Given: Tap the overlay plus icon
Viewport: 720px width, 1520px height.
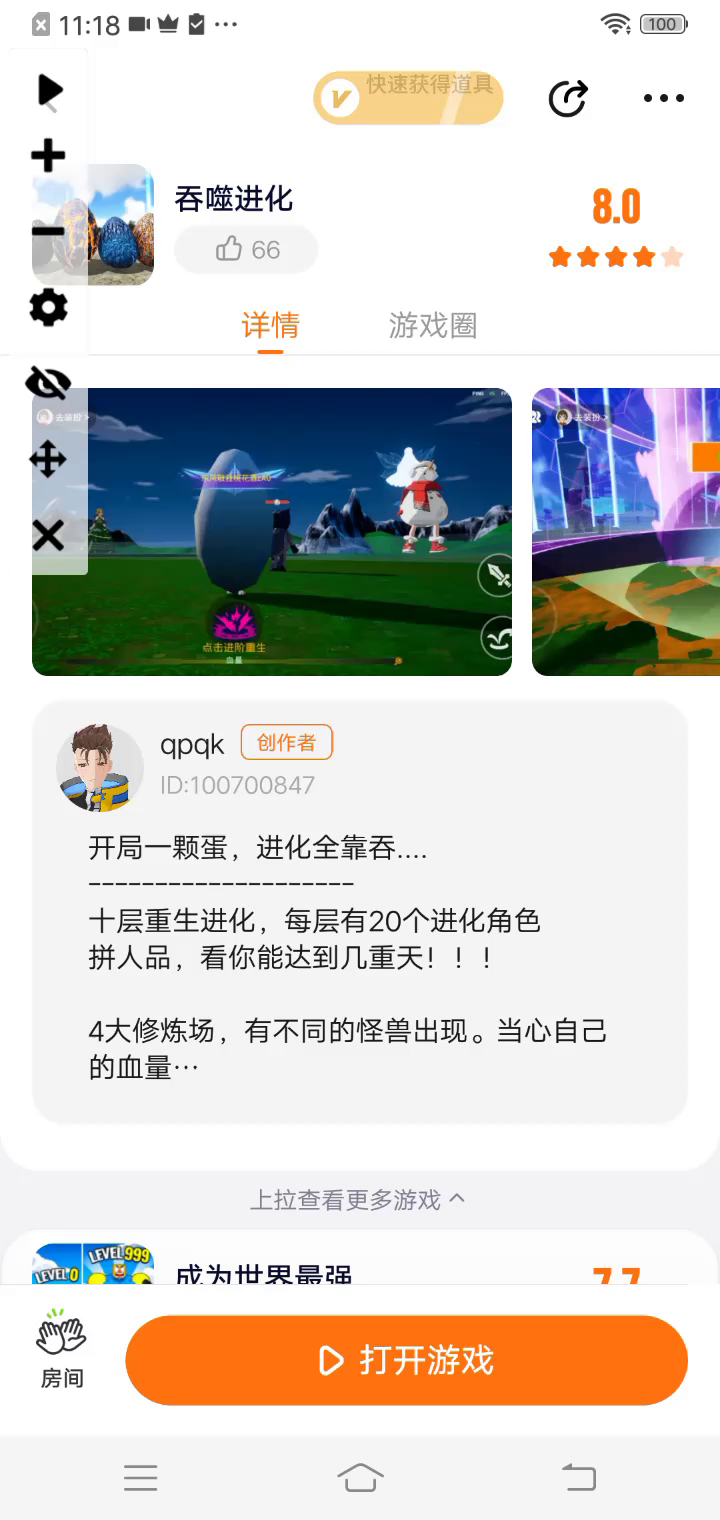Looking at the screenshot, I should [48, 156].
